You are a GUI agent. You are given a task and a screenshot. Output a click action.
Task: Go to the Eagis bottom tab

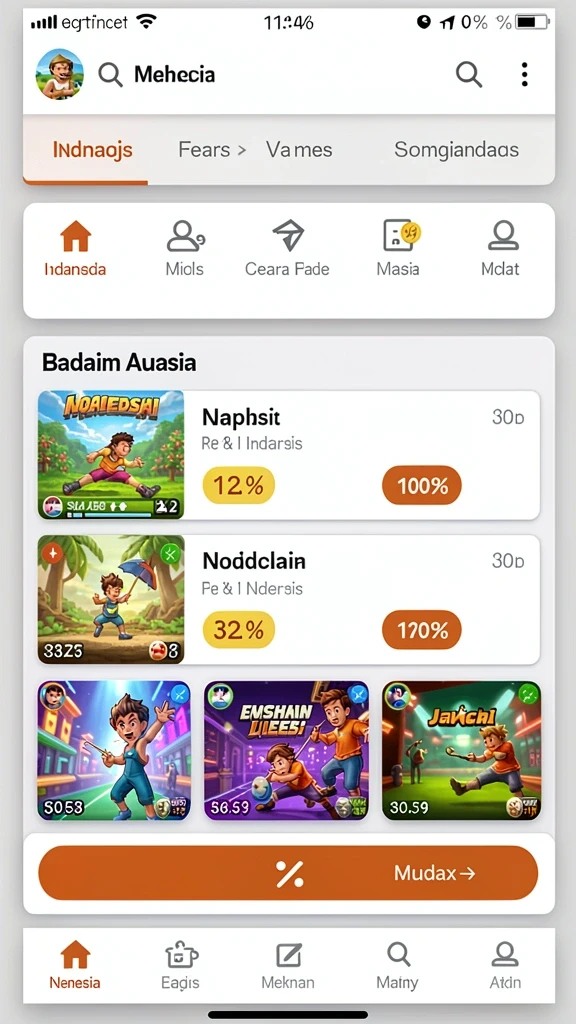click(x=180, y=967)
